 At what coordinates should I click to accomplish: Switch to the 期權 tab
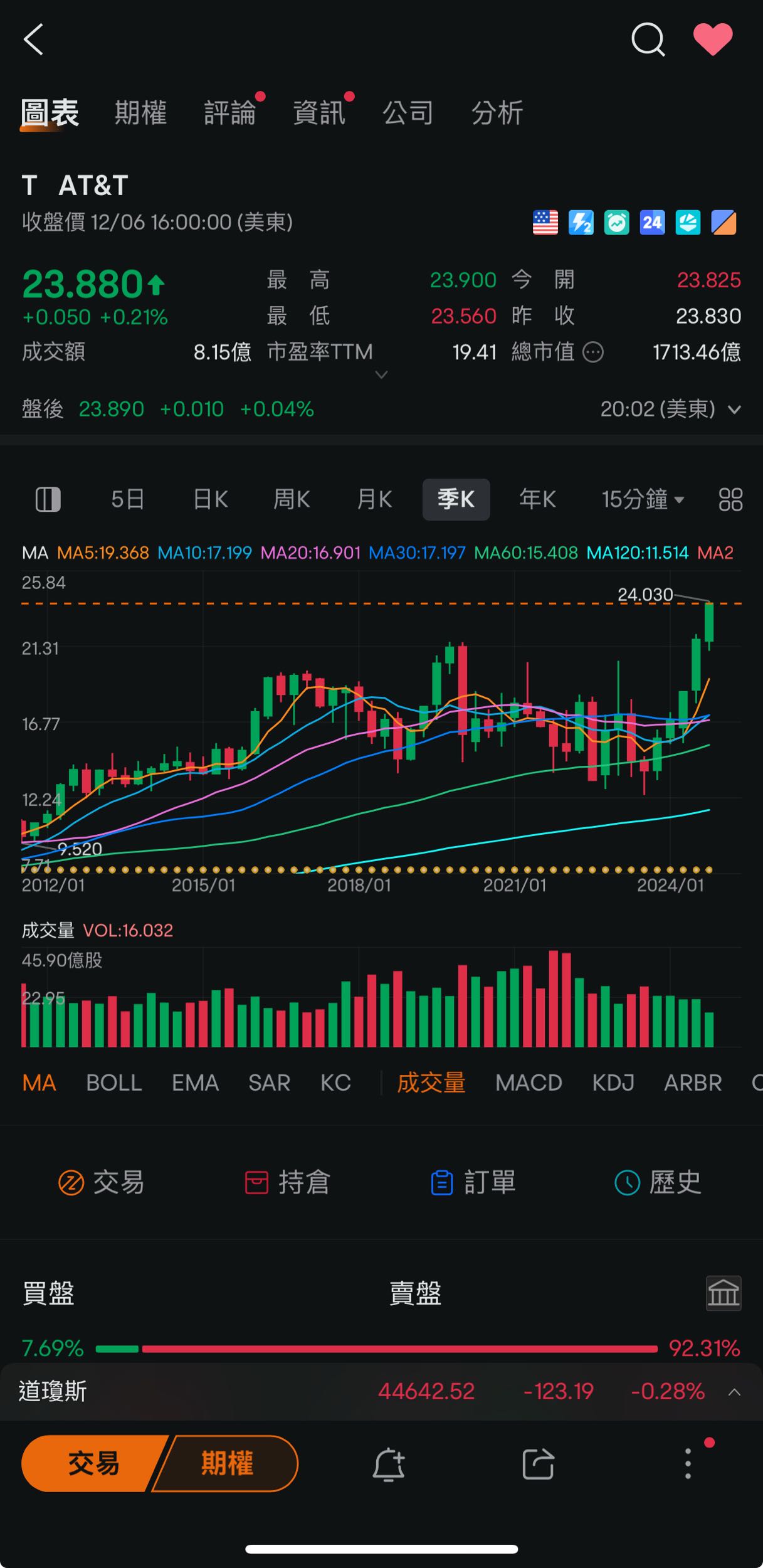140,113
